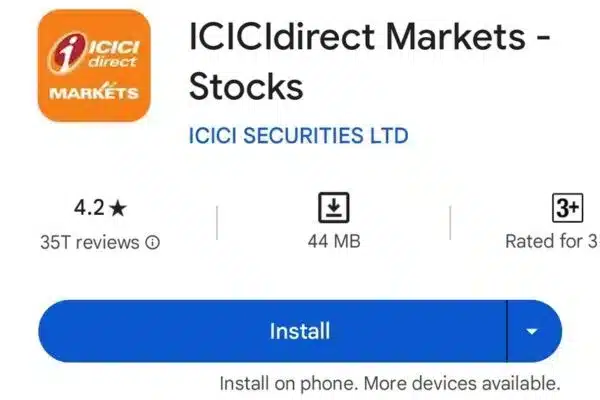View the 35T reviews rating details
Viewport: 600px width, 400px height.
(101, 241)
